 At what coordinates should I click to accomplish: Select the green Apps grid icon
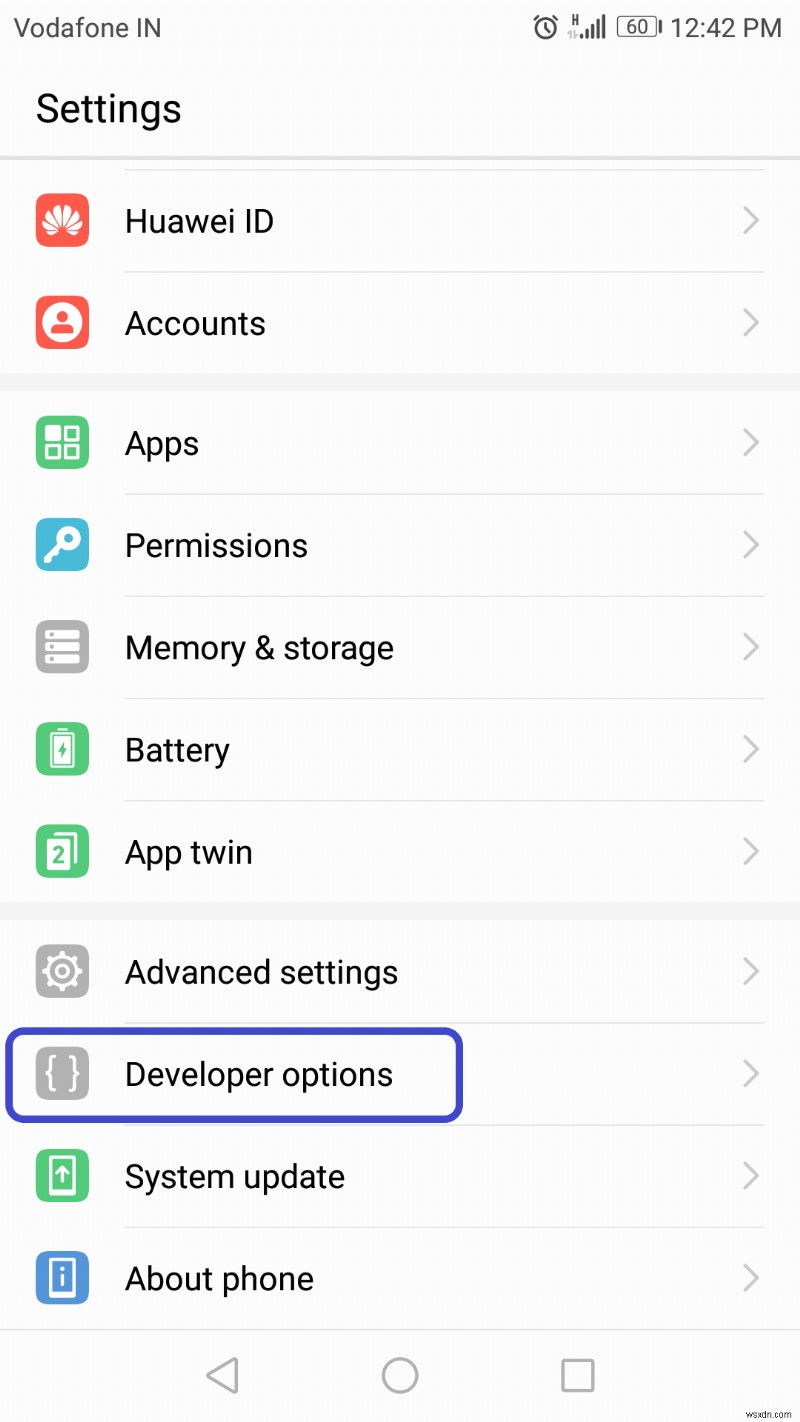coord(62,442)
